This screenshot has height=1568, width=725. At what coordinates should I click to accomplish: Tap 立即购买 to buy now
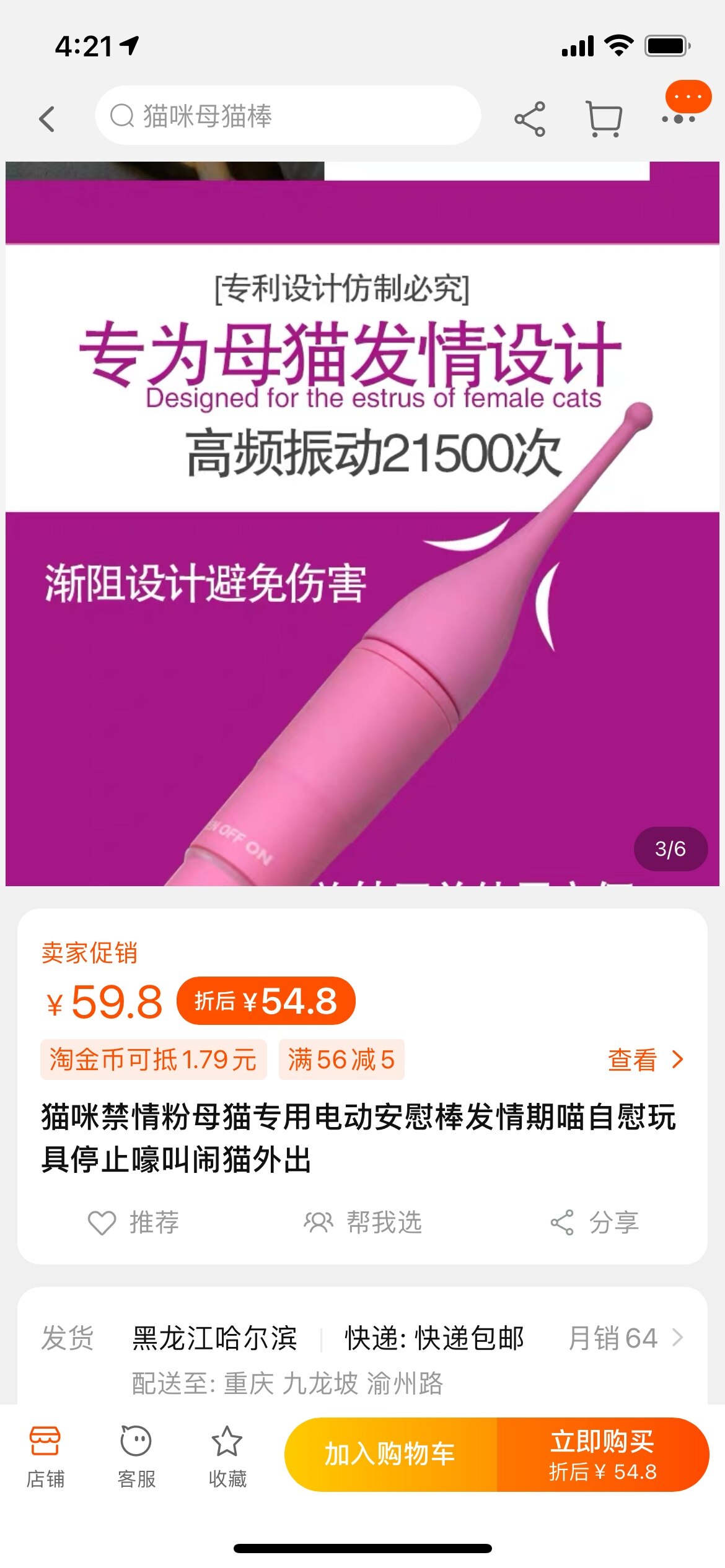coord(602,1454)
